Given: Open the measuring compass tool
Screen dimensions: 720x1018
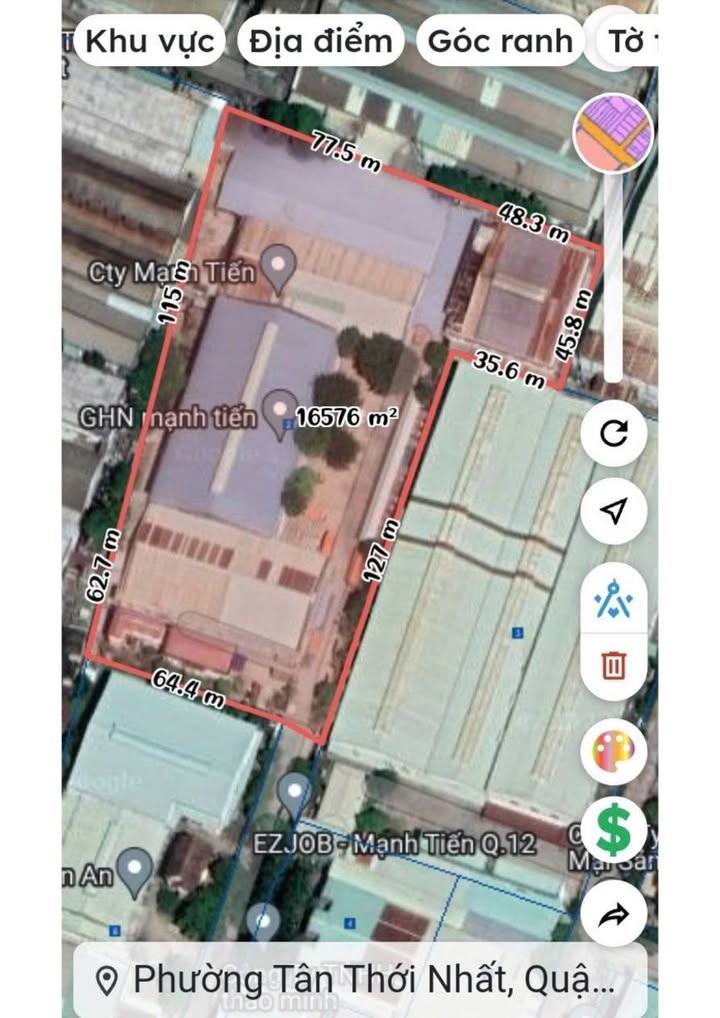Looking at the screenshot, I should click(613, 603).
